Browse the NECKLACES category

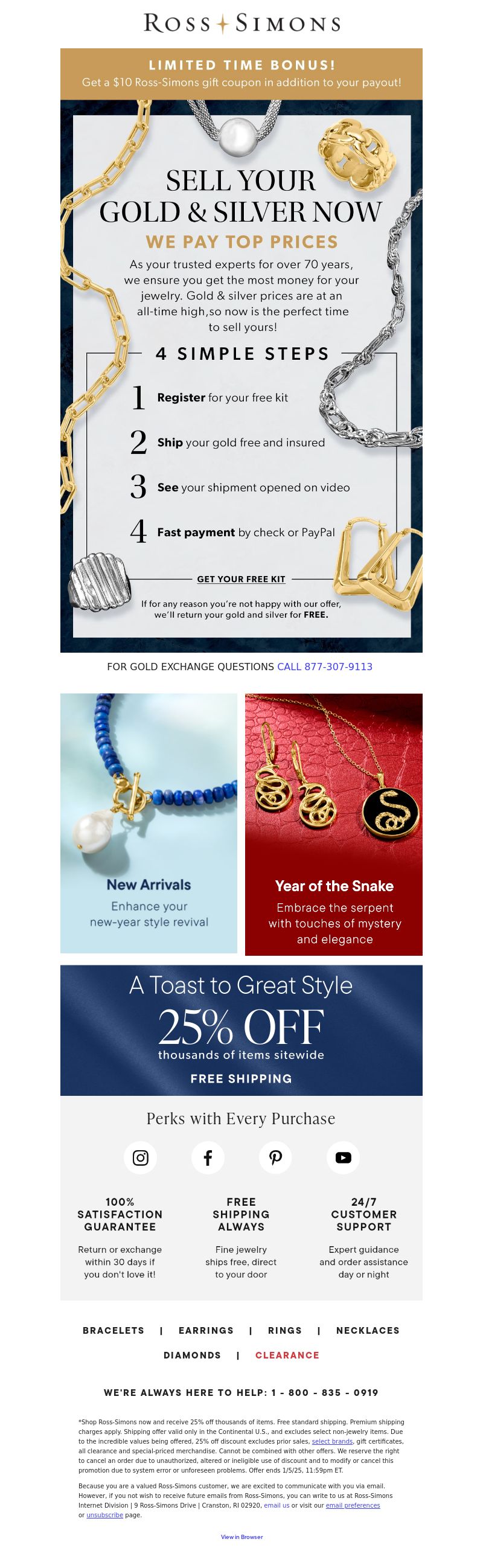click(368, 1331)
